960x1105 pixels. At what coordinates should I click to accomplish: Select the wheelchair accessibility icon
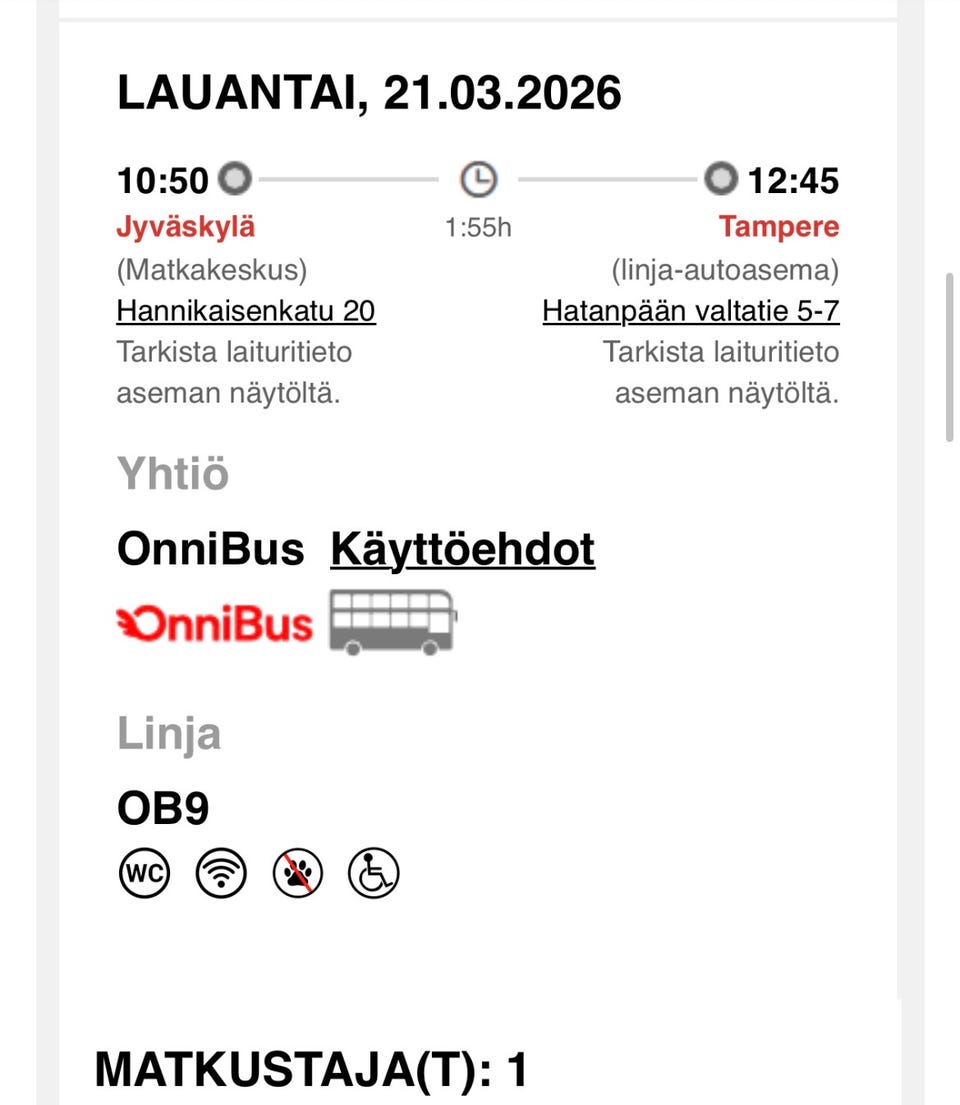372,872
